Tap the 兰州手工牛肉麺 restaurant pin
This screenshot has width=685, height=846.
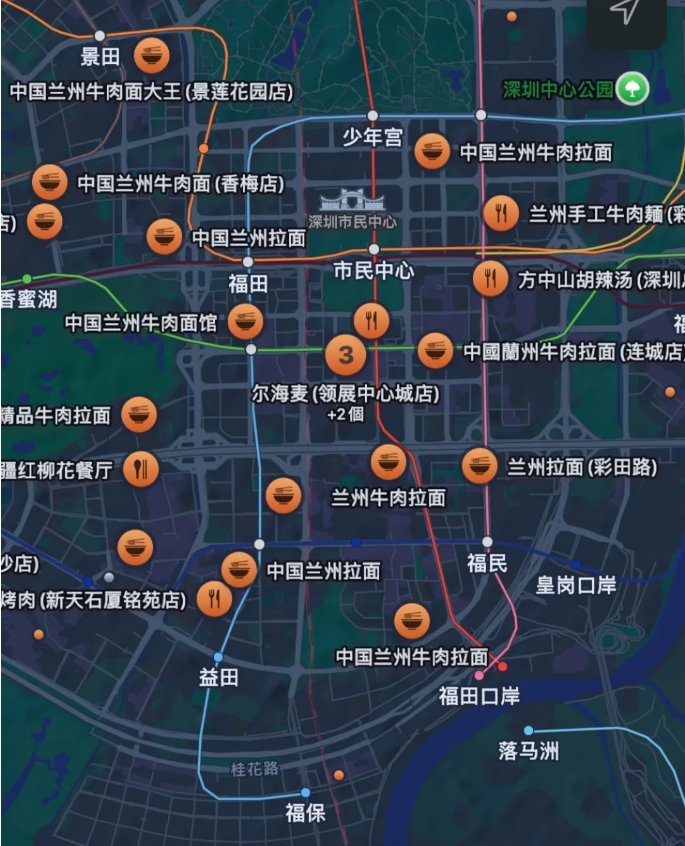[x=501, y=213]
